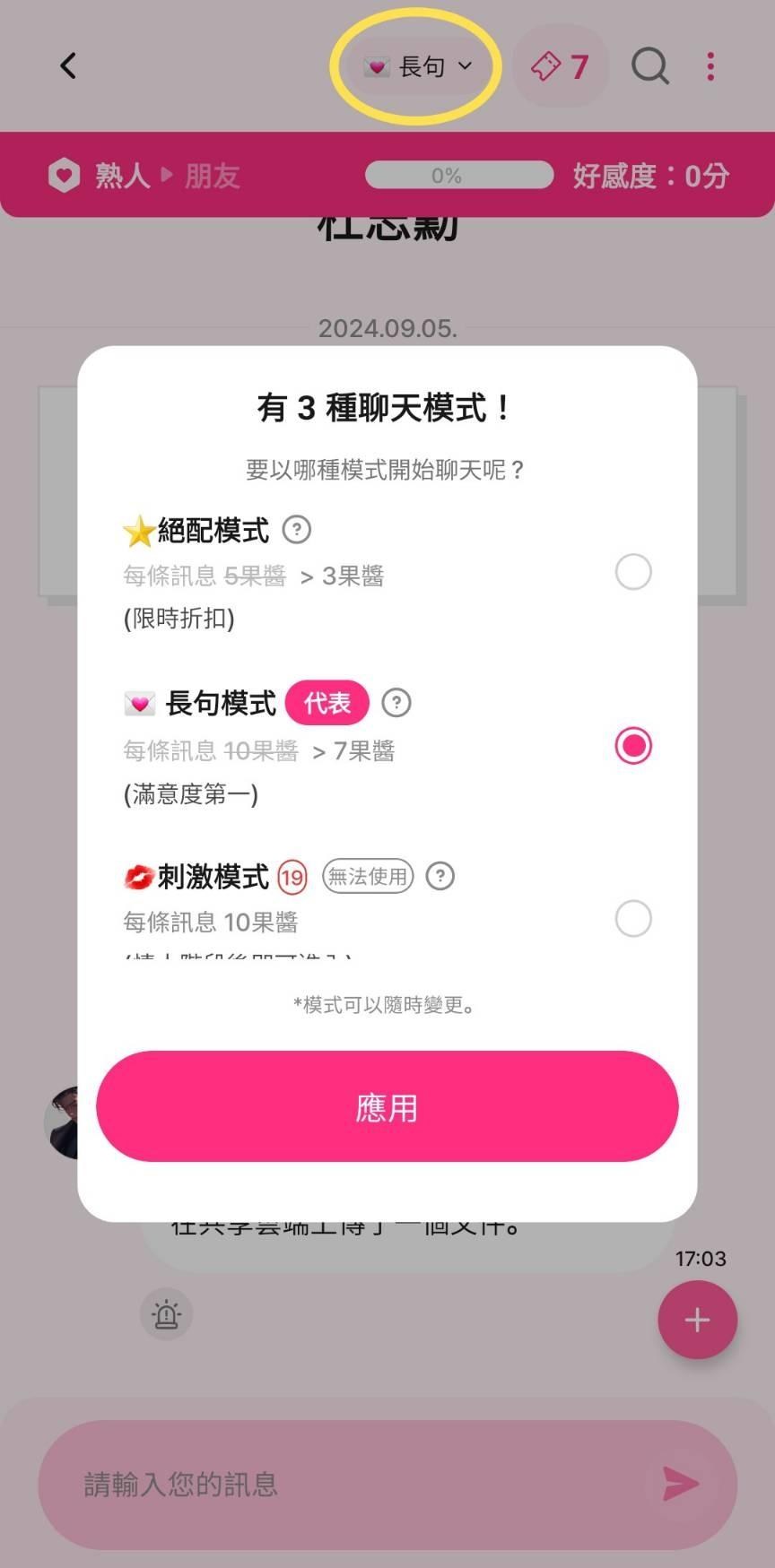
Task: Select the 絕配模式 radio option
Action: (x=633, y=572)
